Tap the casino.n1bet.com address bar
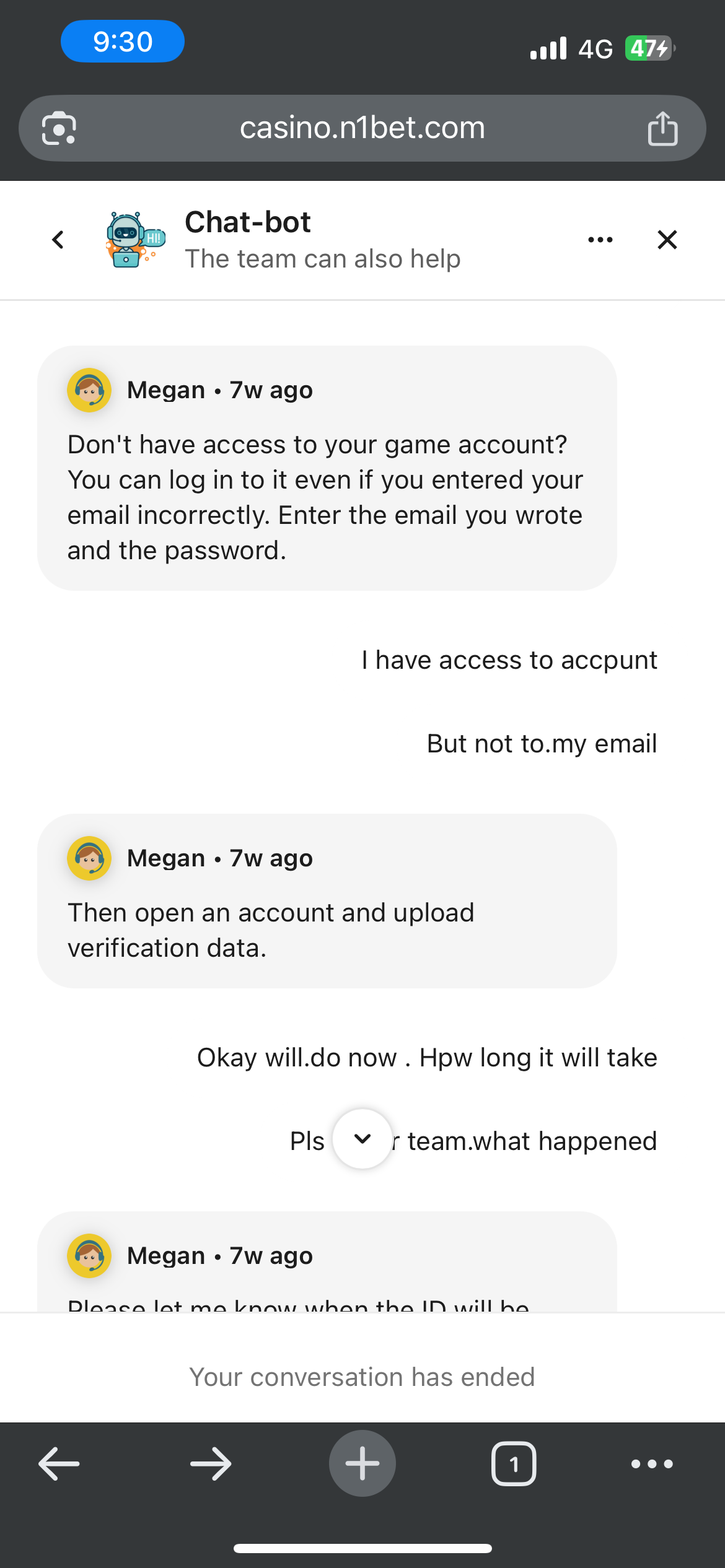The height and width of the screenshot is (1568, 725). tap(362, 128)
